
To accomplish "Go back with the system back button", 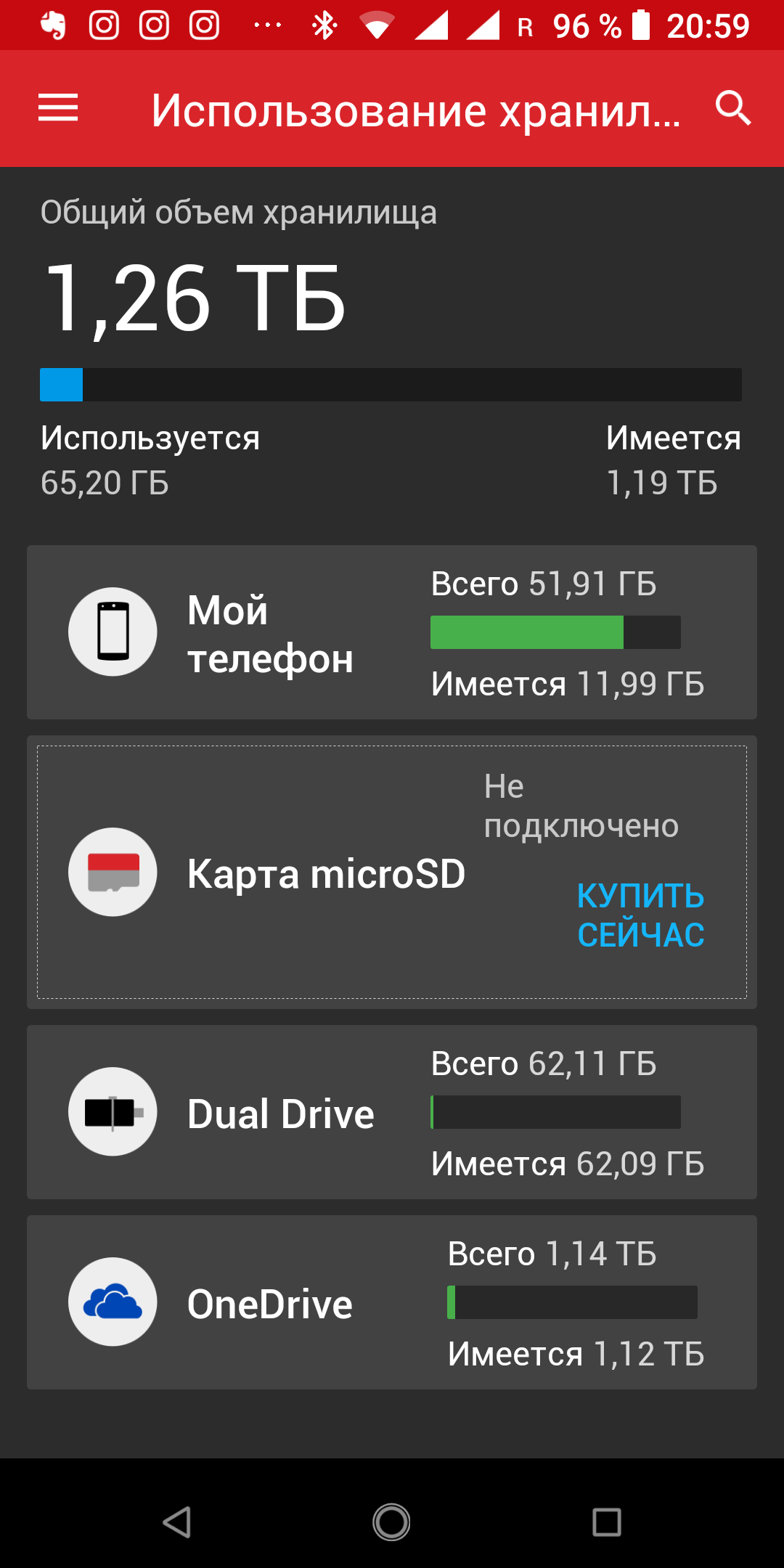I will coord(177,1522).
